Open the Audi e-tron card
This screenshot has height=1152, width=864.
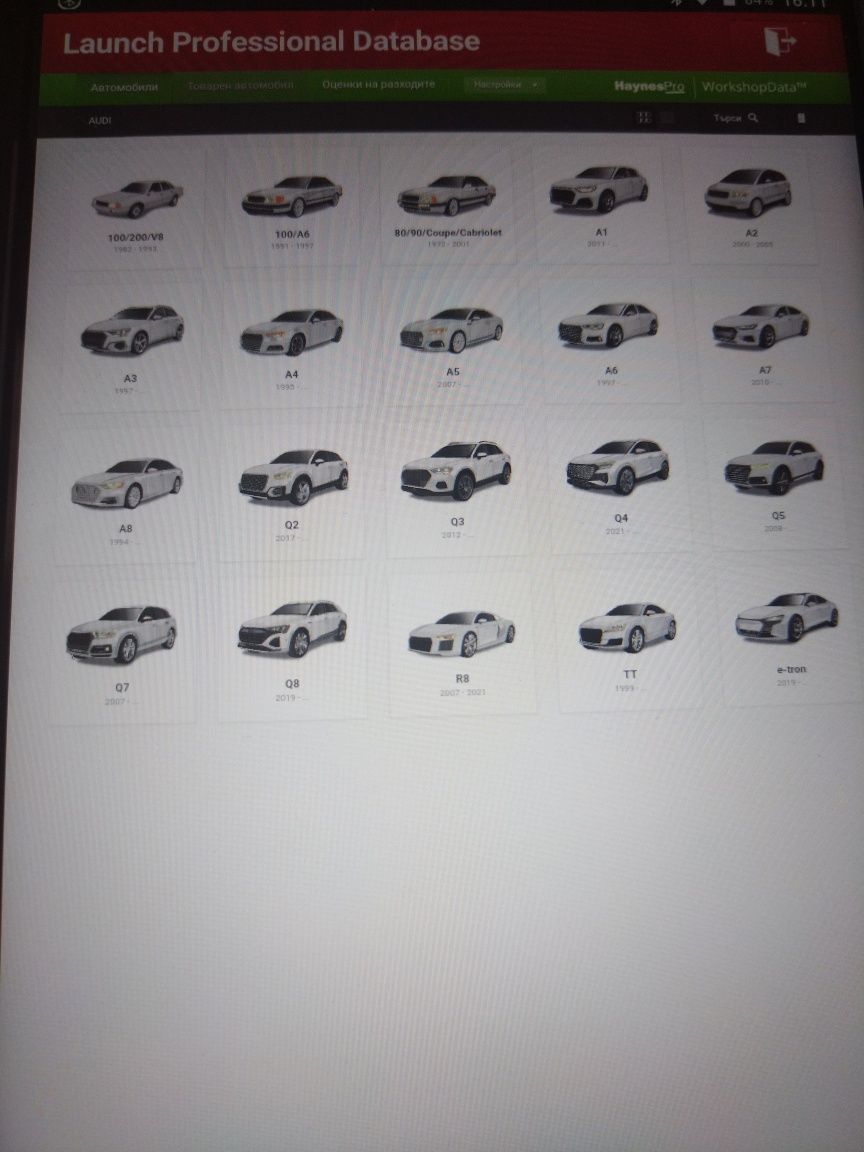click(x=788, y=631)
